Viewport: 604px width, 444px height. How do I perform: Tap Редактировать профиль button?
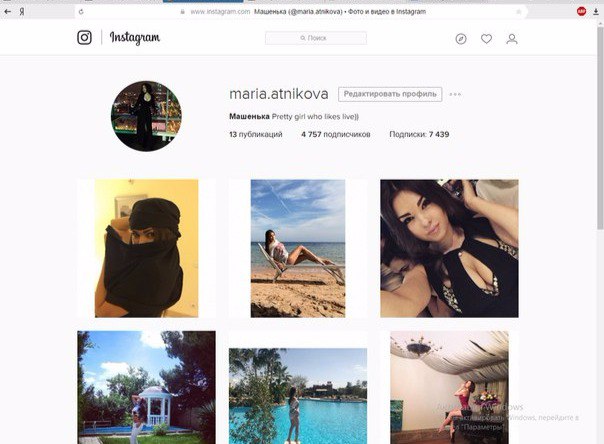click(x=390, y=94)
